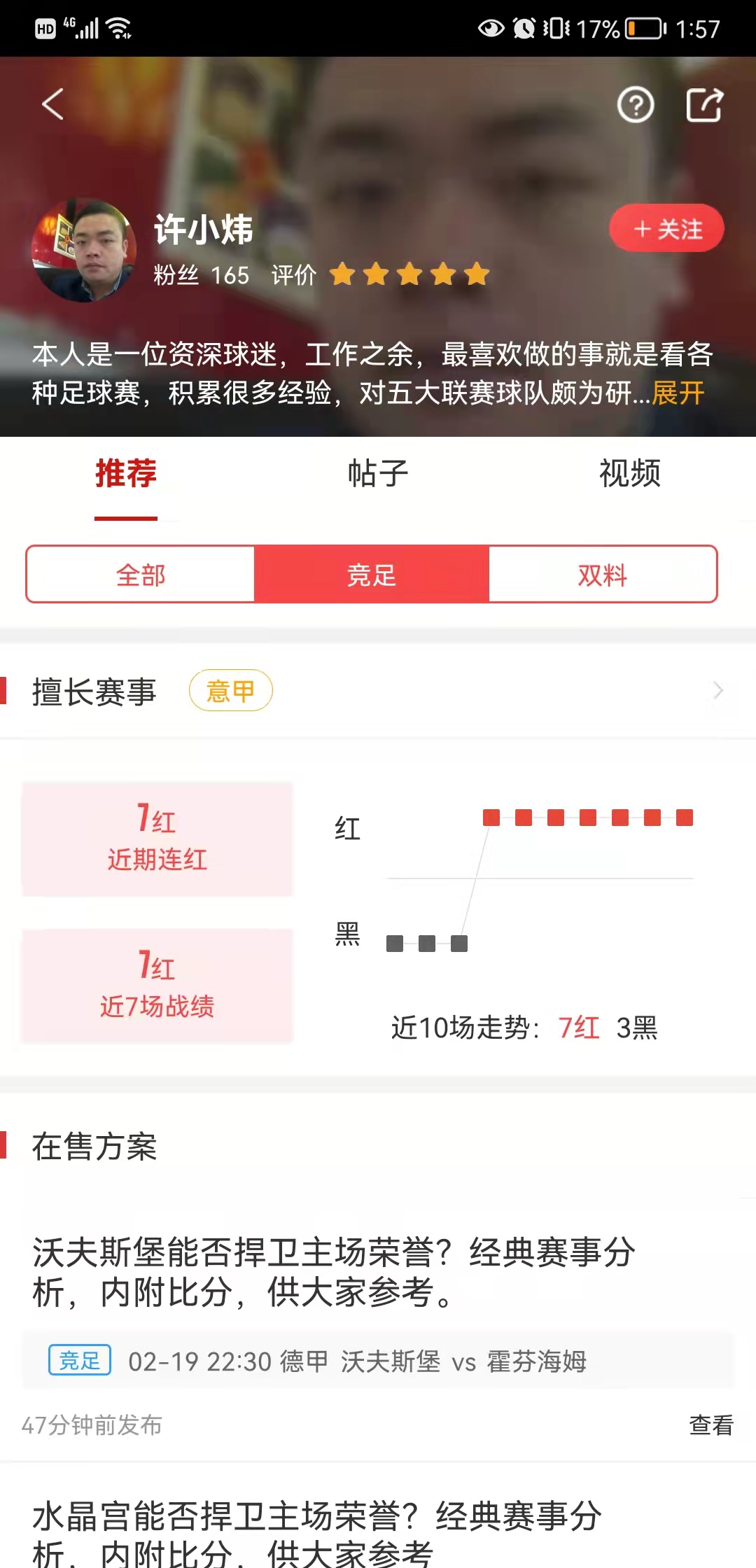756x1568 pixels.
Task: Show 全部 recommendations
Action: [141, 575]
